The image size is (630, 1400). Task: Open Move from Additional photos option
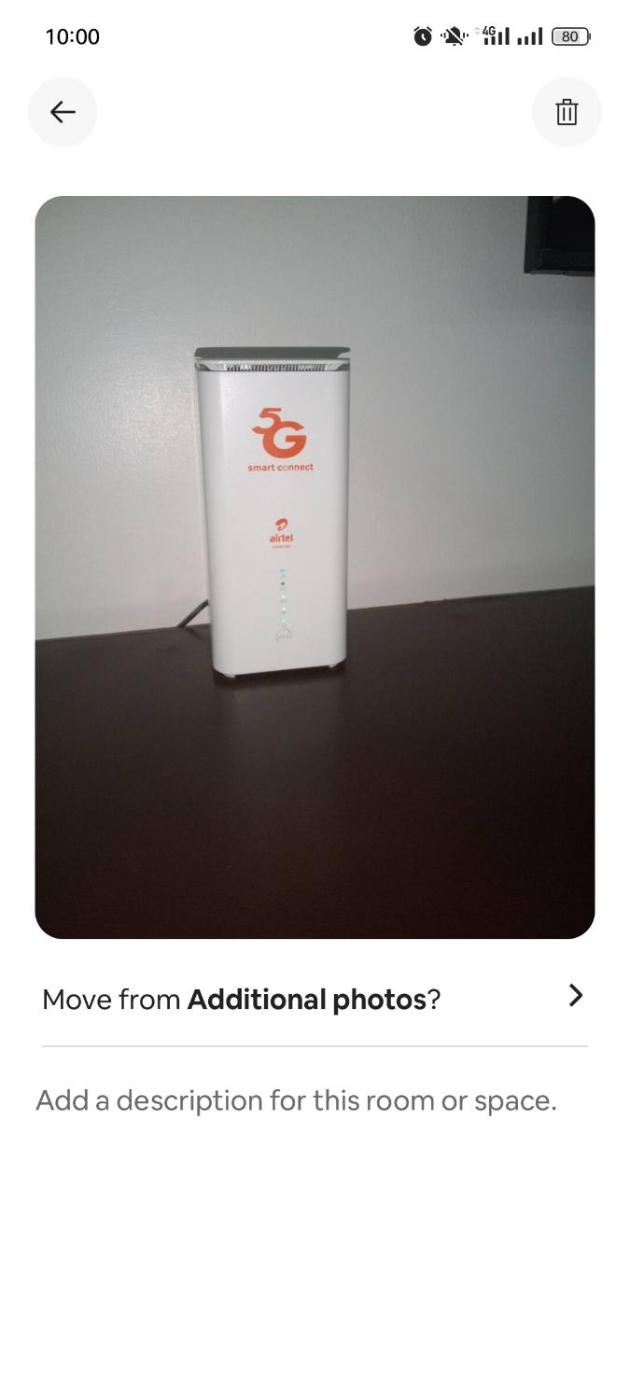pos(314,999)
